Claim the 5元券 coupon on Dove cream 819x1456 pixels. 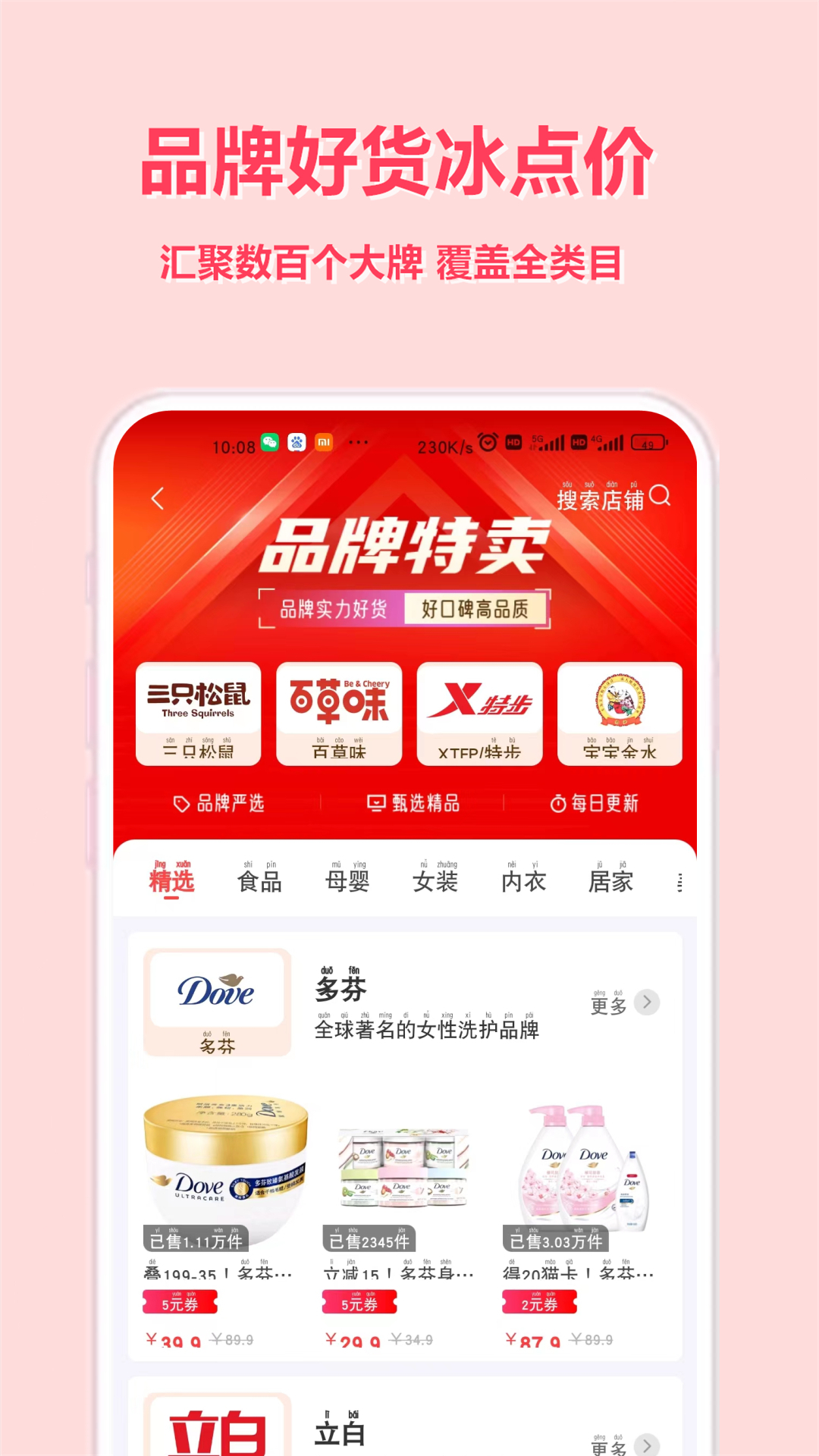[180, 1302]
